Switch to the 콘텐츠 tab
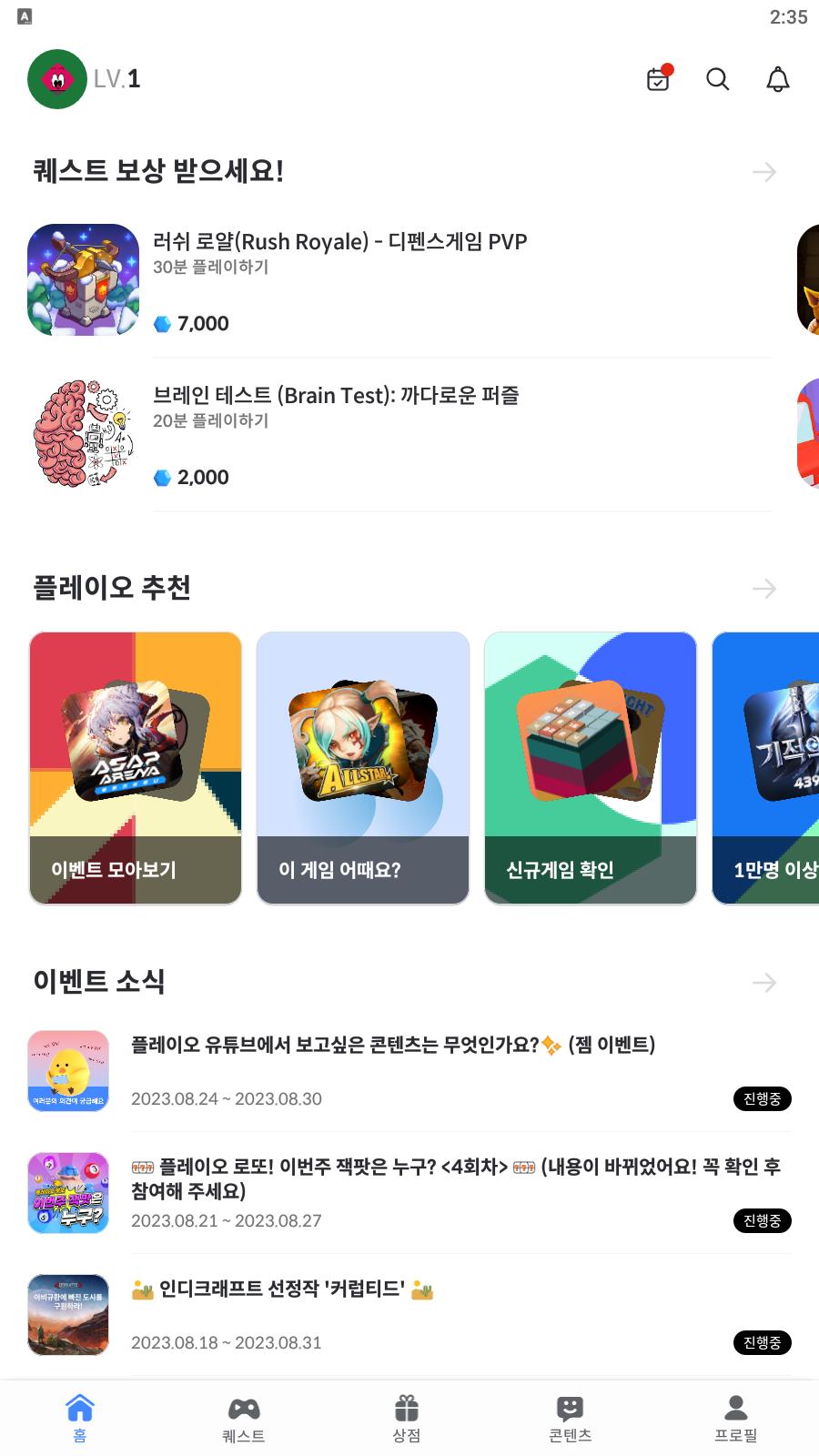Screen dimensions: 819x1456 pos(571,1419)
